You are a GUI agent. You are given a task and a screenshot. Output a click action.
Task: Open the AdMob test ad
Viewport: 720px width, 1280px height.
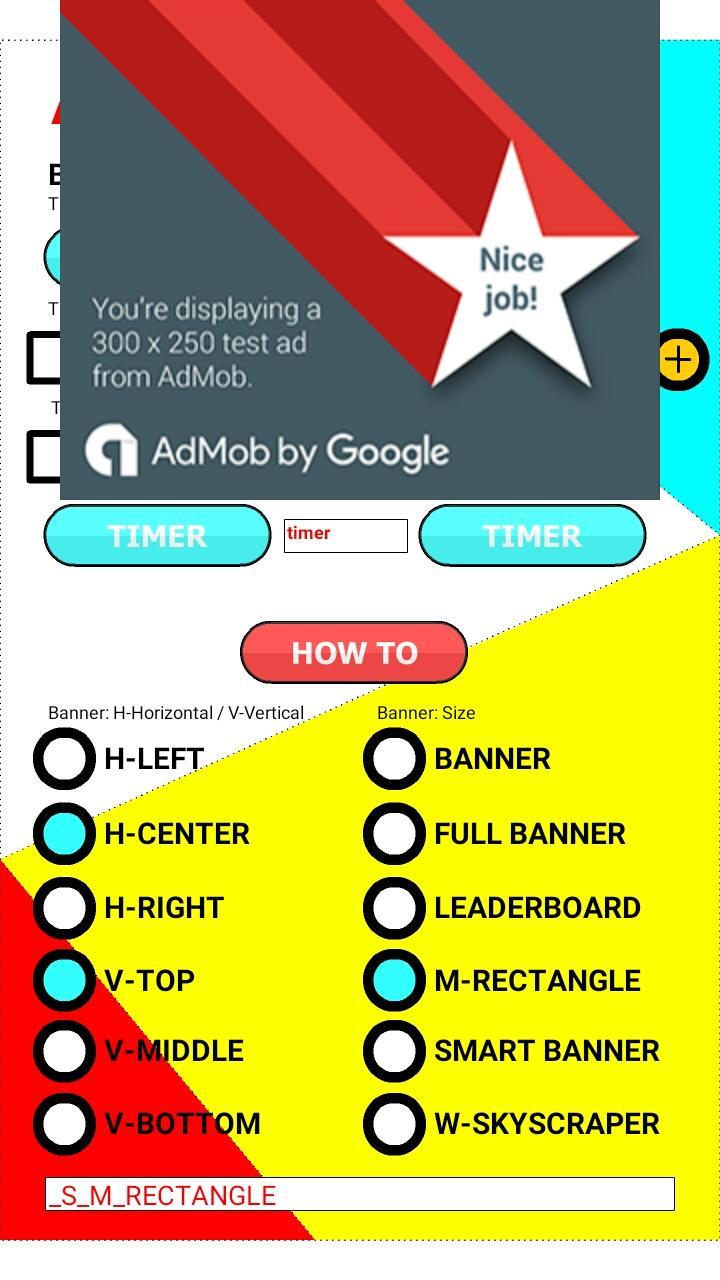[x=360, y=250]
